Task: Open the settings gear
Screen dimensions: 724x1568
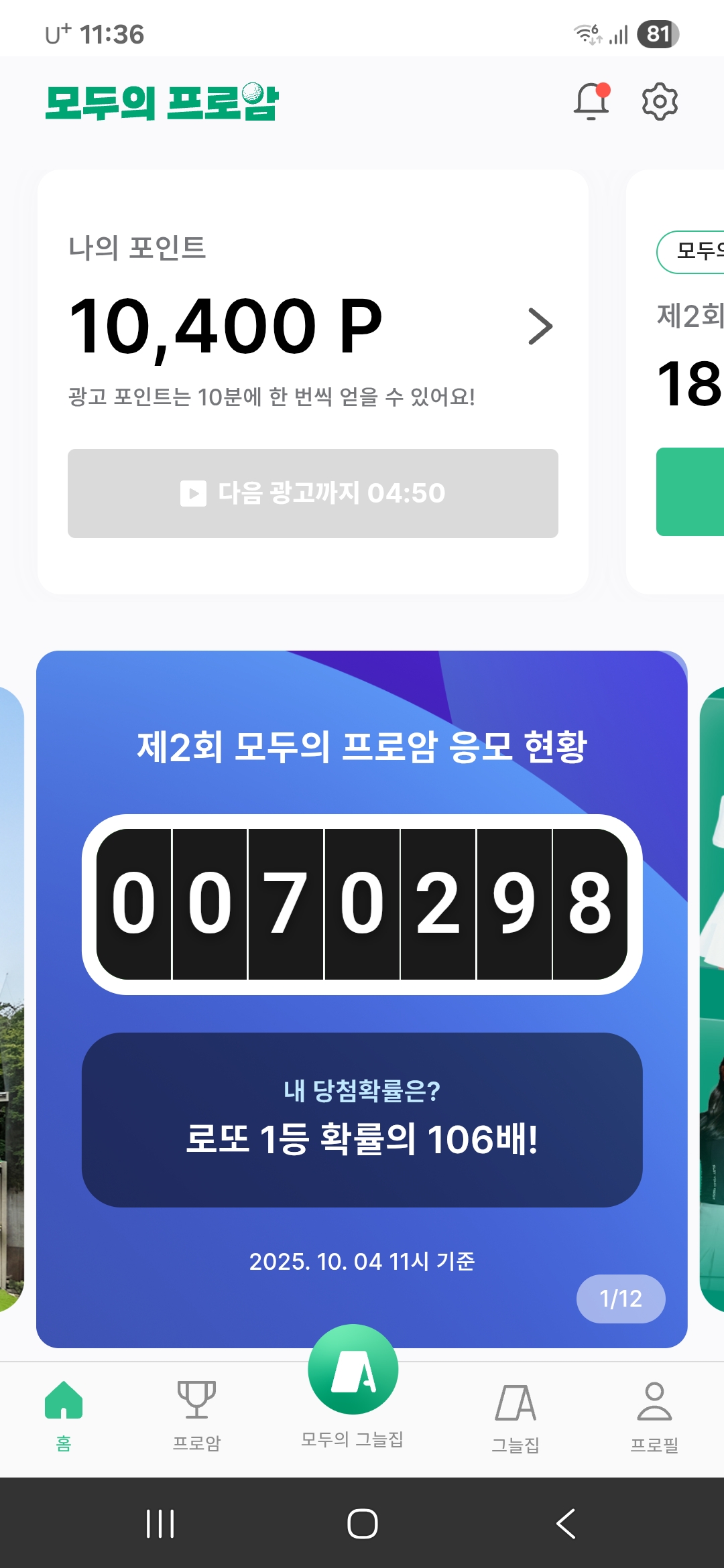Action: pos(660,102)
